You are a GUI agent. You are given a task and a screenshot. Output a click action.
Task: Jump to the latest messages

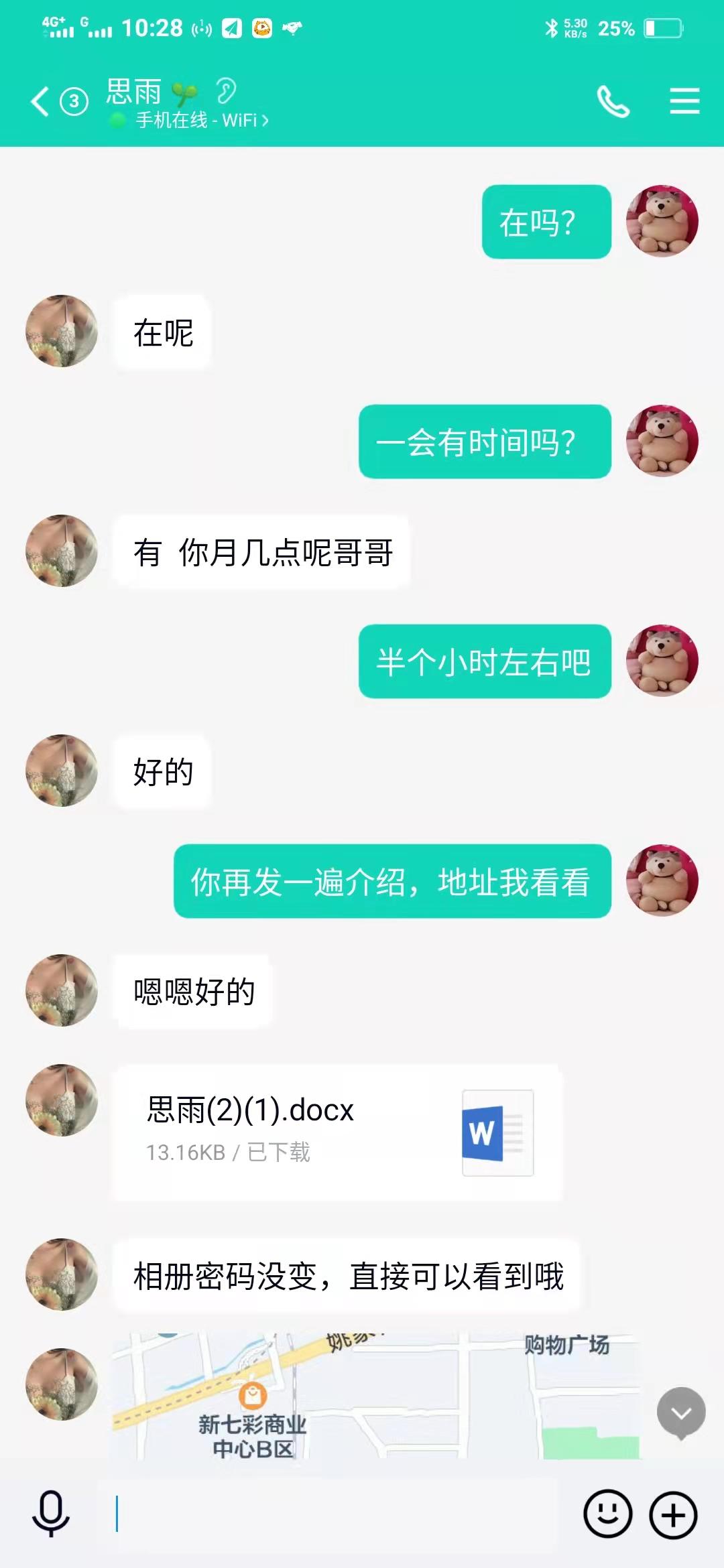coord(681,1413)
